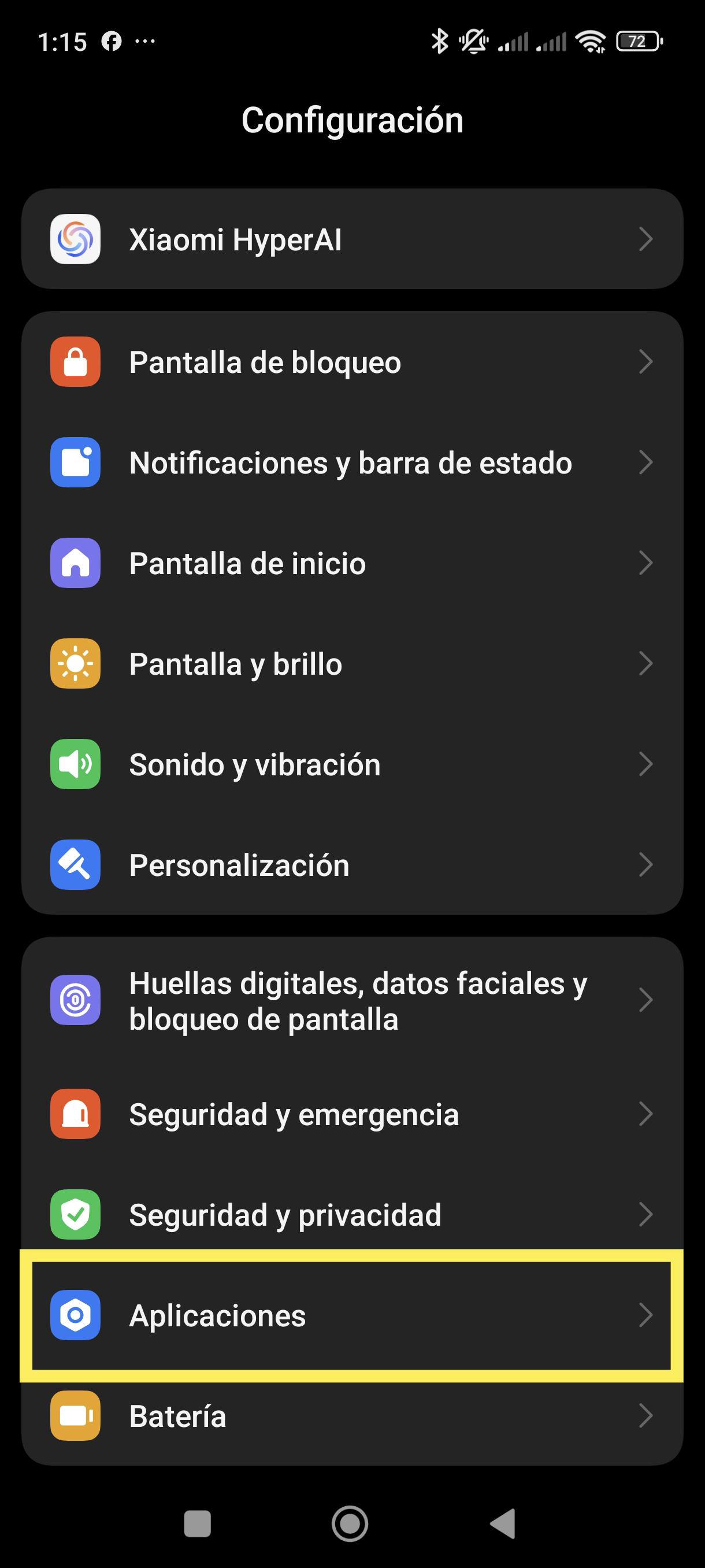Tap the system back button
The image size is (705, 1568).
pos(504,1523)
